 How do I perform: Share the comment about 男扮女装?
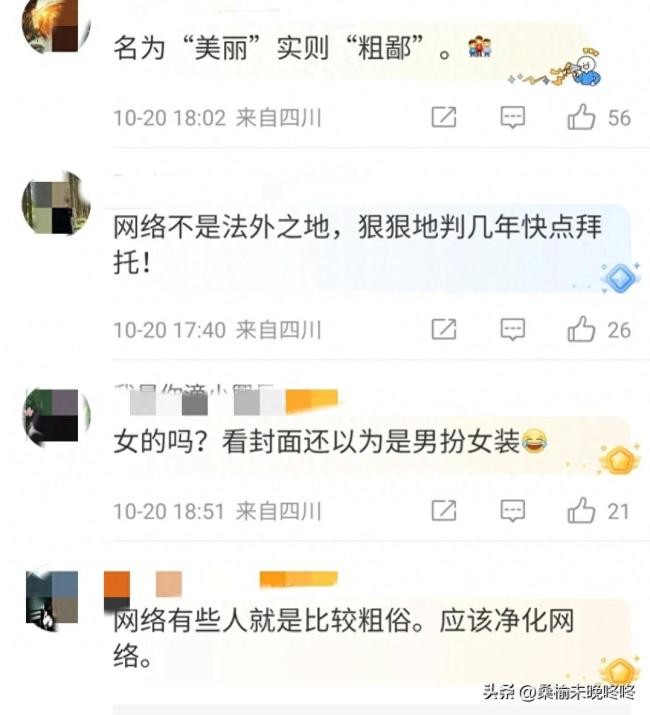(444, 511)
